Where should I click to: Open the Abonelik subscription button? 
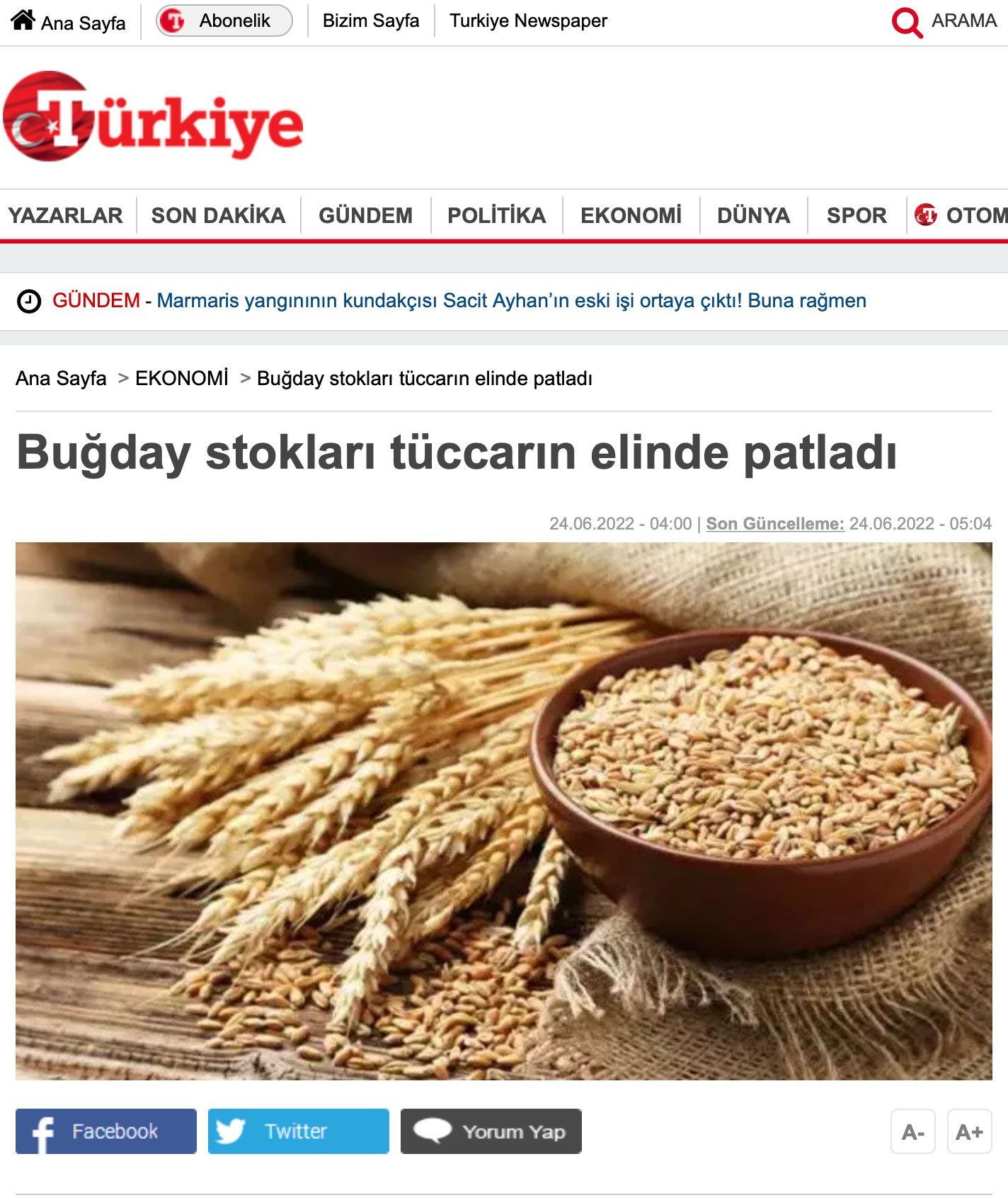pyautogui.click(x=224, y=21)
